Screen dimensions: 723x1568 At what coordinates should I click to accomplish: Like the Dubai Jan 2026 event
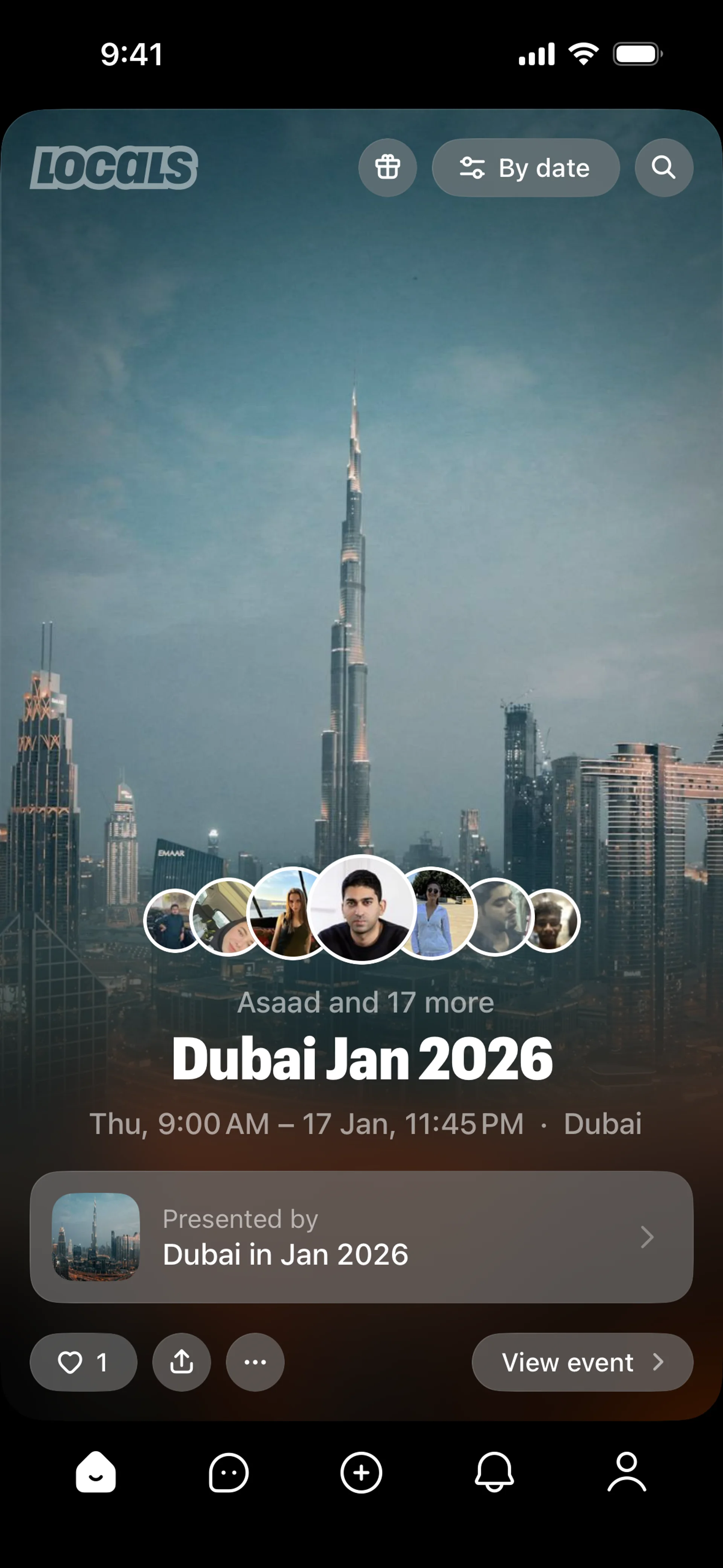pos(83,1362)
